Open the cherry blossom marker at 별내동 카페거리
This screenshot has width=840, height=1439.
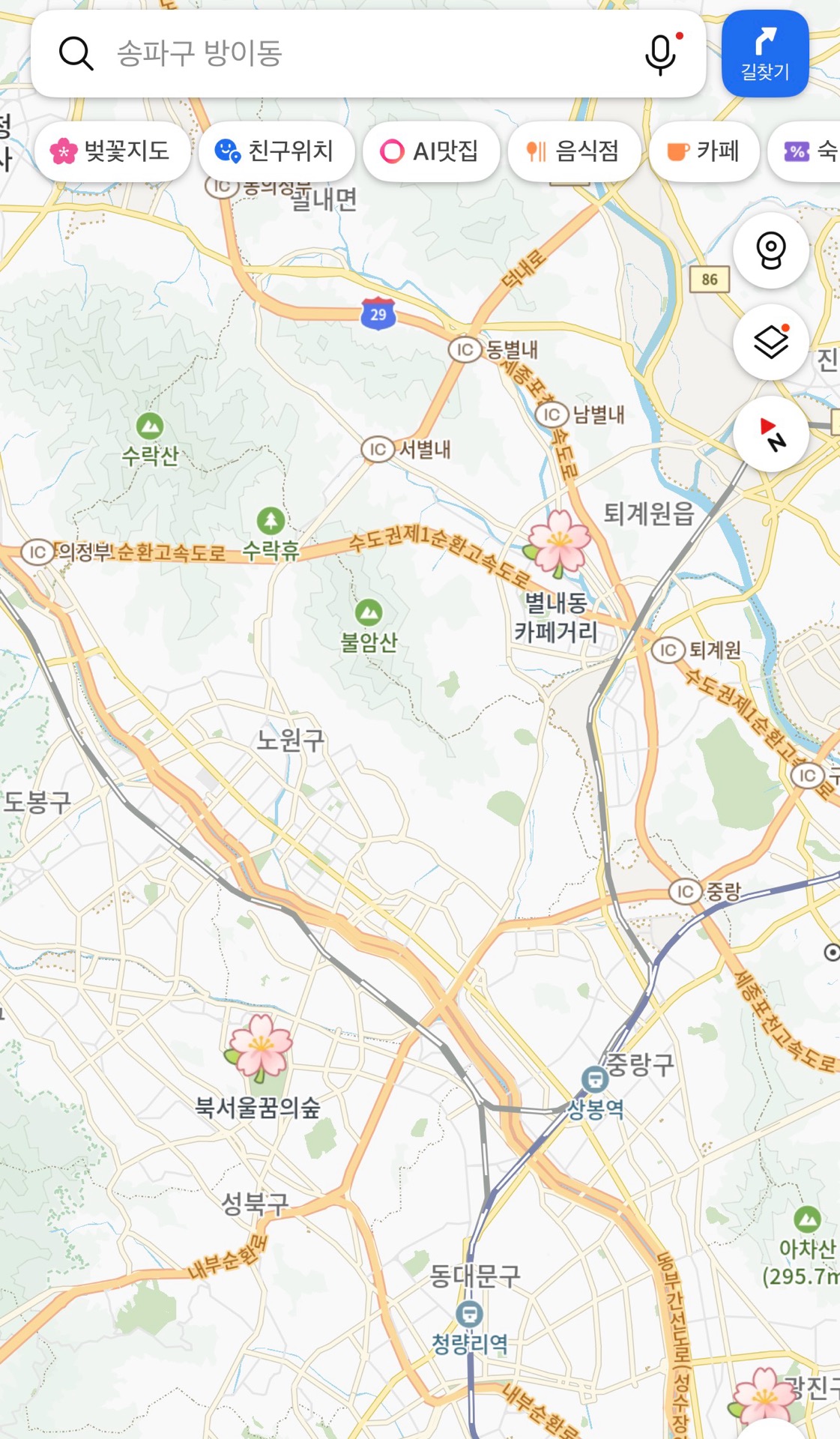point(559,543)
